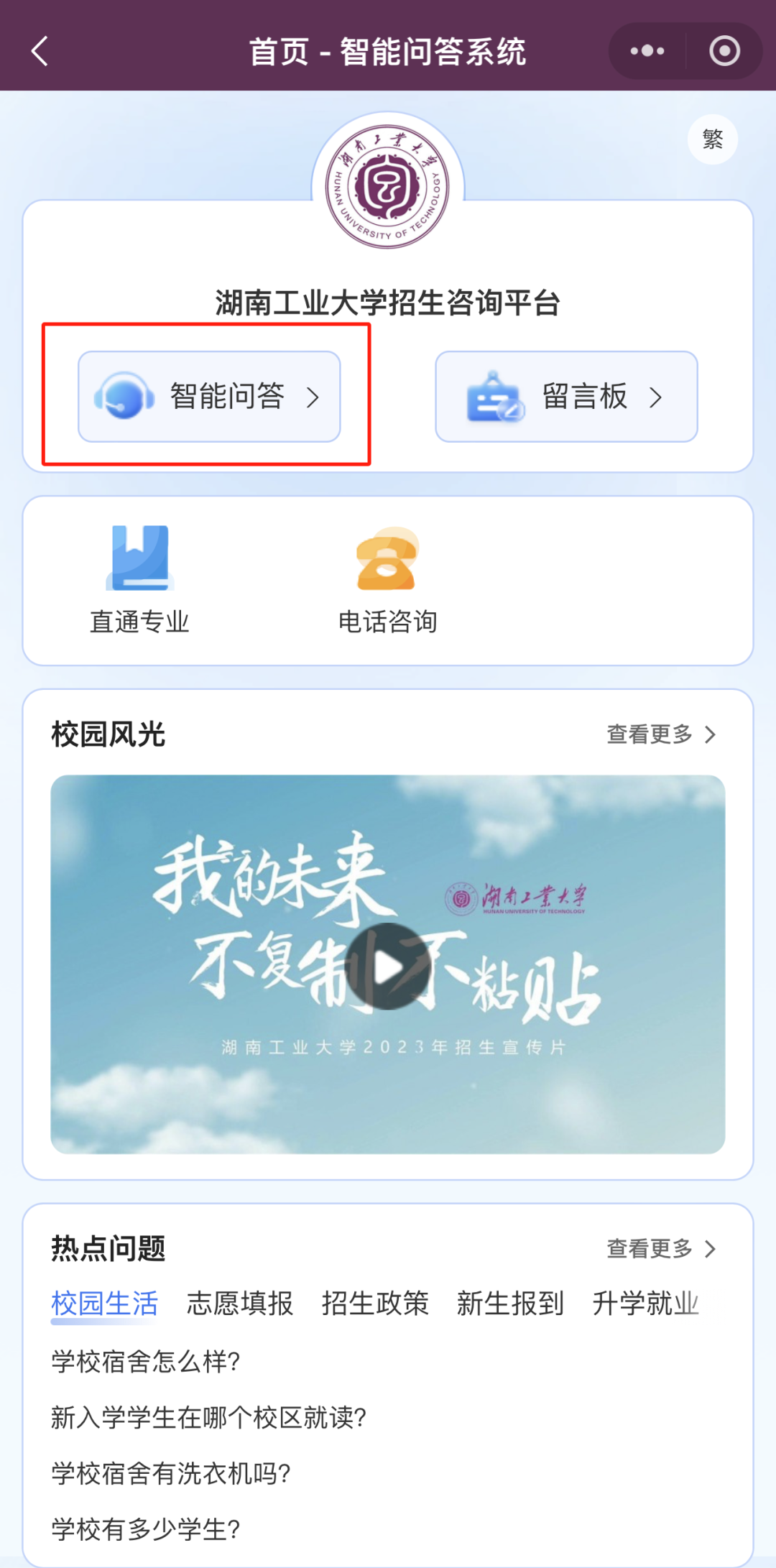Play the campus promotional video

pyautogui.click(x=387, y=966)
